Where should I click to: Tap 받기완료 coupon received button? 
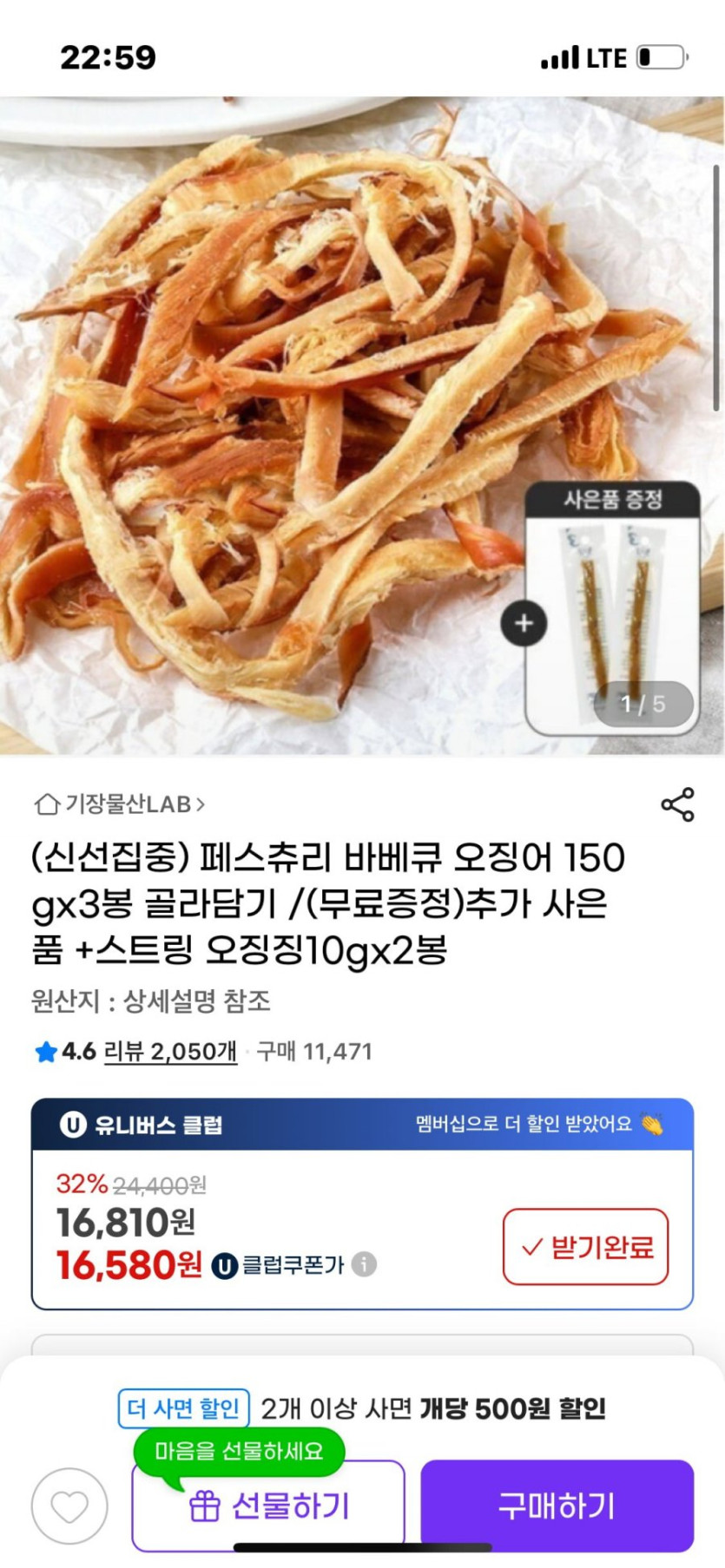584,1246
